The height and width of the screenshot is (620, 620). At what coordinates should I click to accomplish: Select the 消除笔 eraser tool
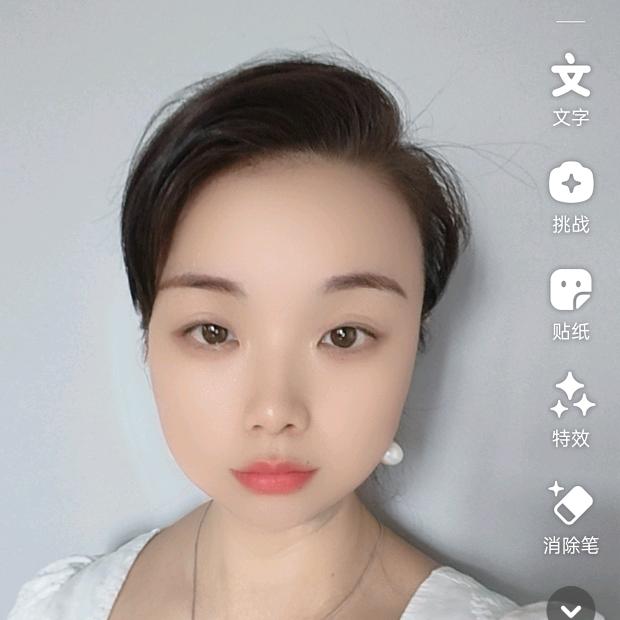pos(571,504)
